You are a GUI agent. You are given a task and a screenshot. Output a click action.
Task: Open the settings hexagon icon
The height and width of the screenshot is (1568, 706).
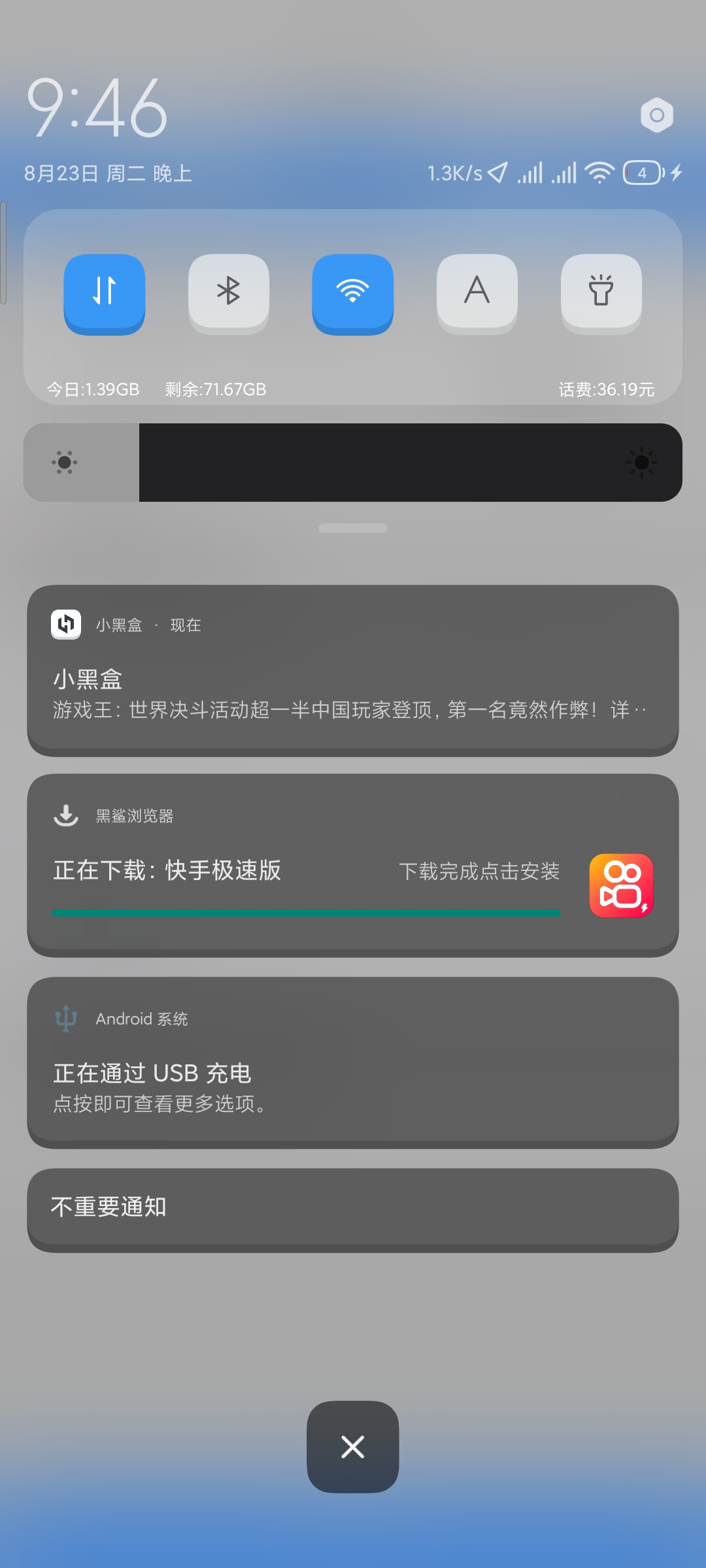657,116
